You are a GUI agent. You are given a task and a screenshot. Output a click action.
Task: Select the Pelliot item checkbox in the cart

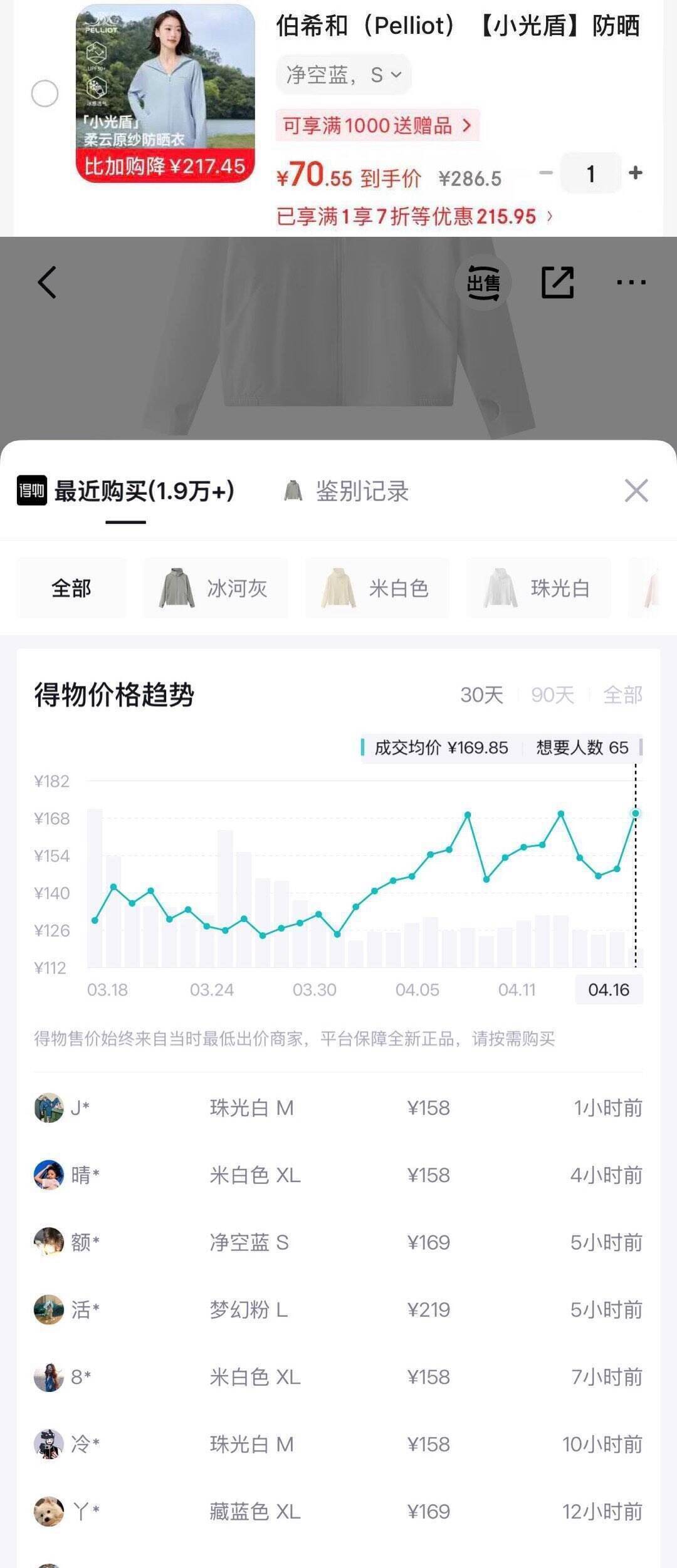tap(45, 94)
